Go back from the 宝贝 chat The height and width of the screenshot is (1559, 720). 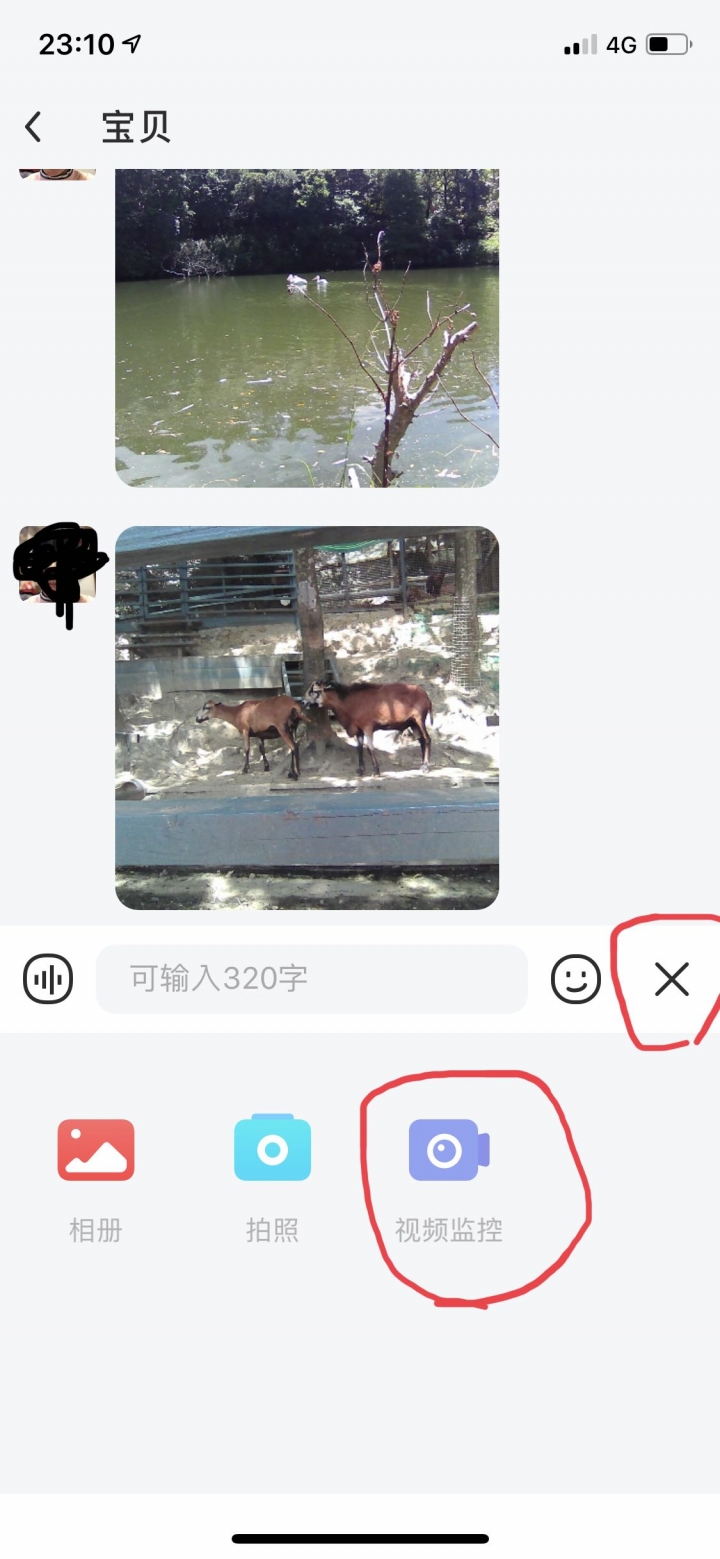pos(34,128)
